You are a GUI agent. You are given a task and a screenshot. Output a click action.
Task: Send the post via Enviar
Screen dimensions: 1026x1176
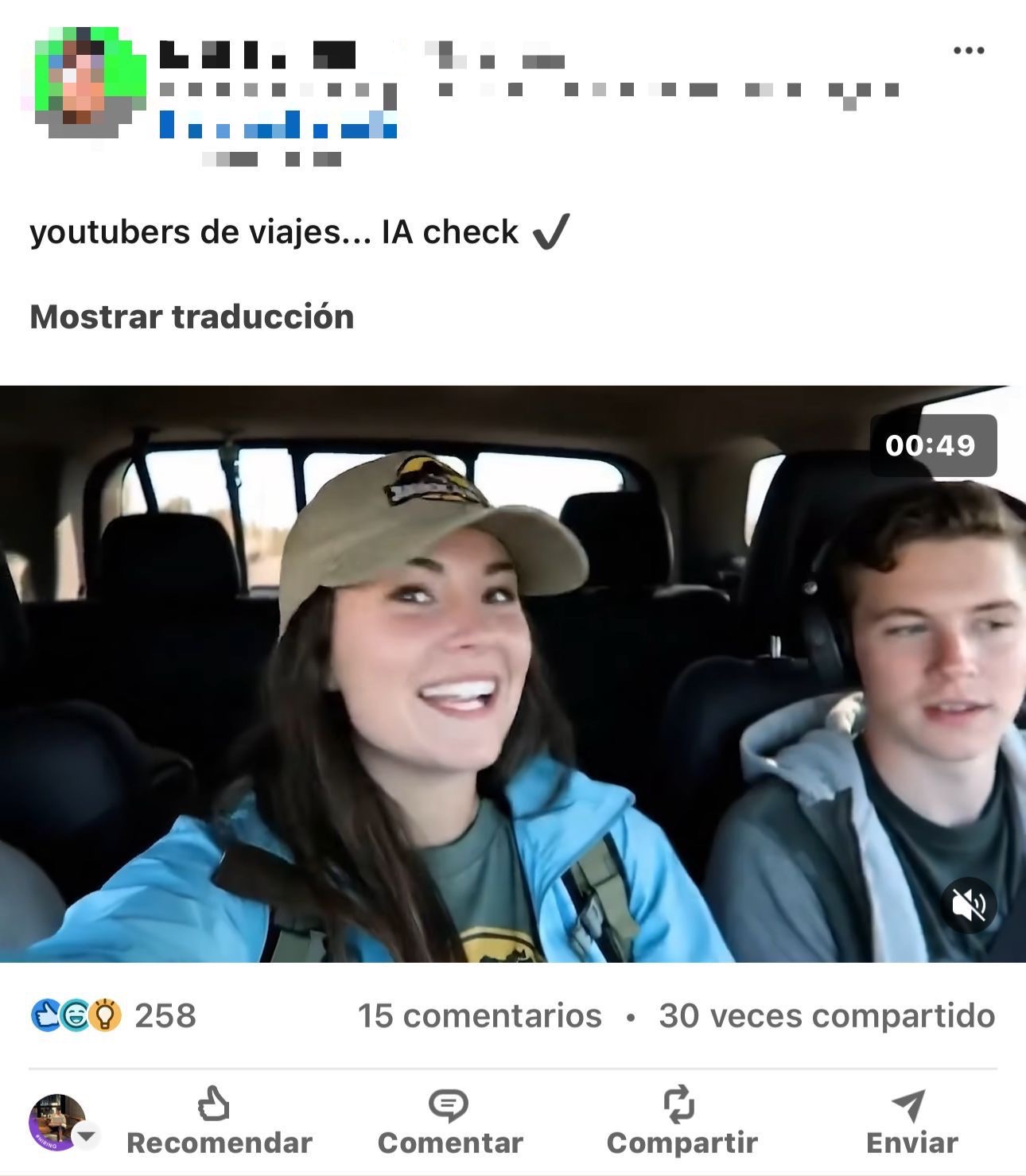(911, 1122)
